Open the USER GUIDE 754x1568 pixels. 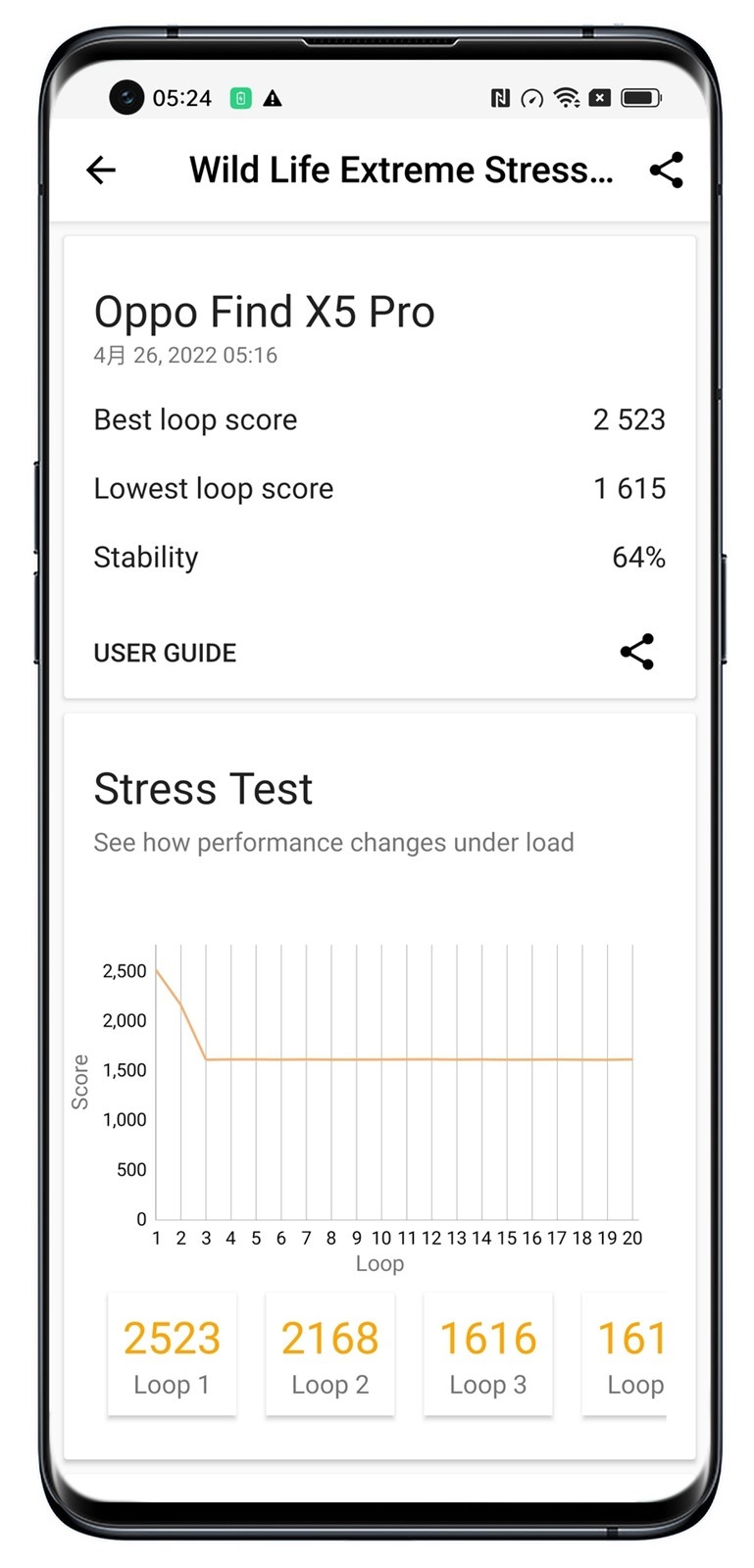[165, 653]
